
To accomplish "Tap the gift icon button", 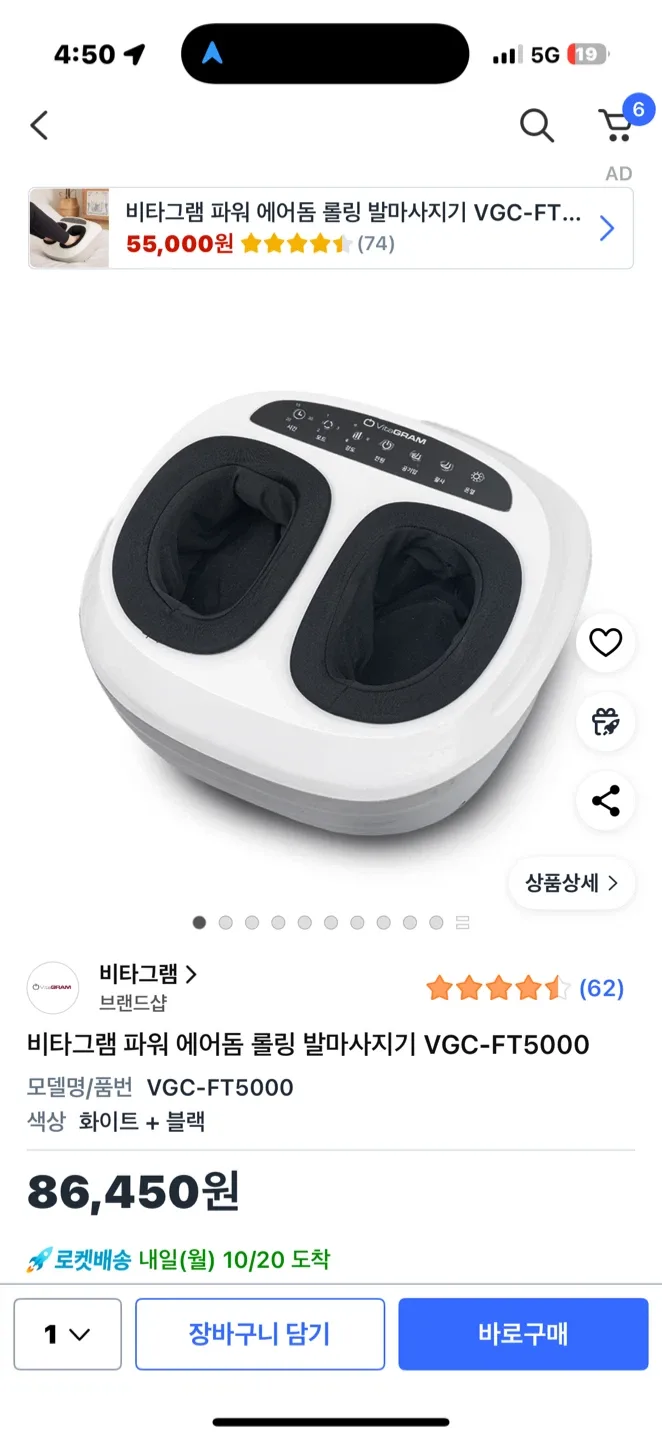I will pos(605,721).
